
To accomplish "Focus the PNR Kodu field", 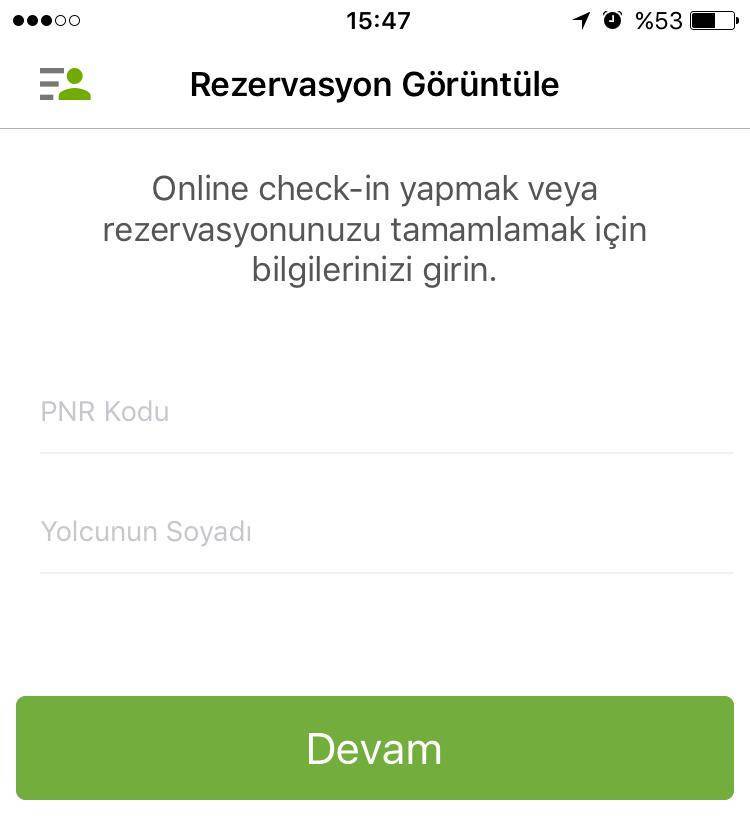I will [x=386, y=412].
